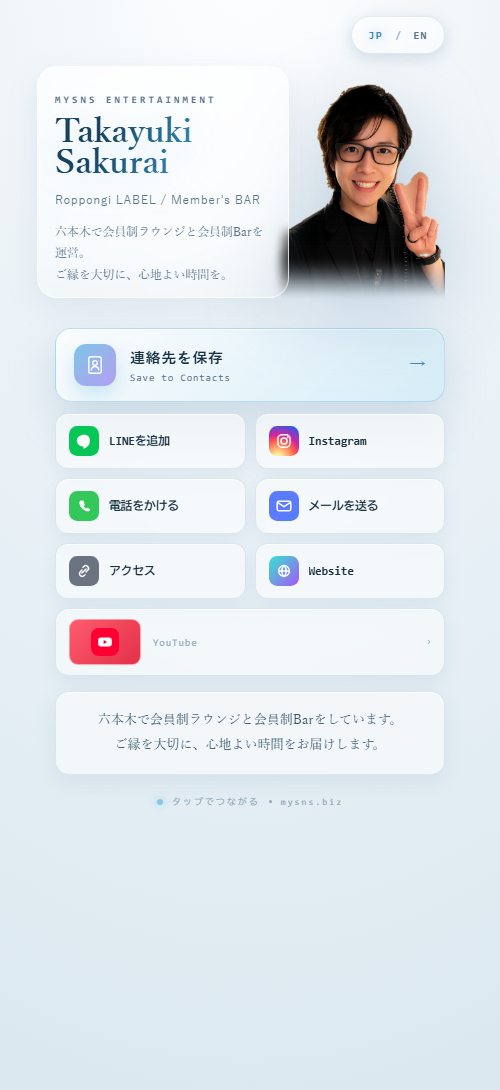Open the Website link

350,571
